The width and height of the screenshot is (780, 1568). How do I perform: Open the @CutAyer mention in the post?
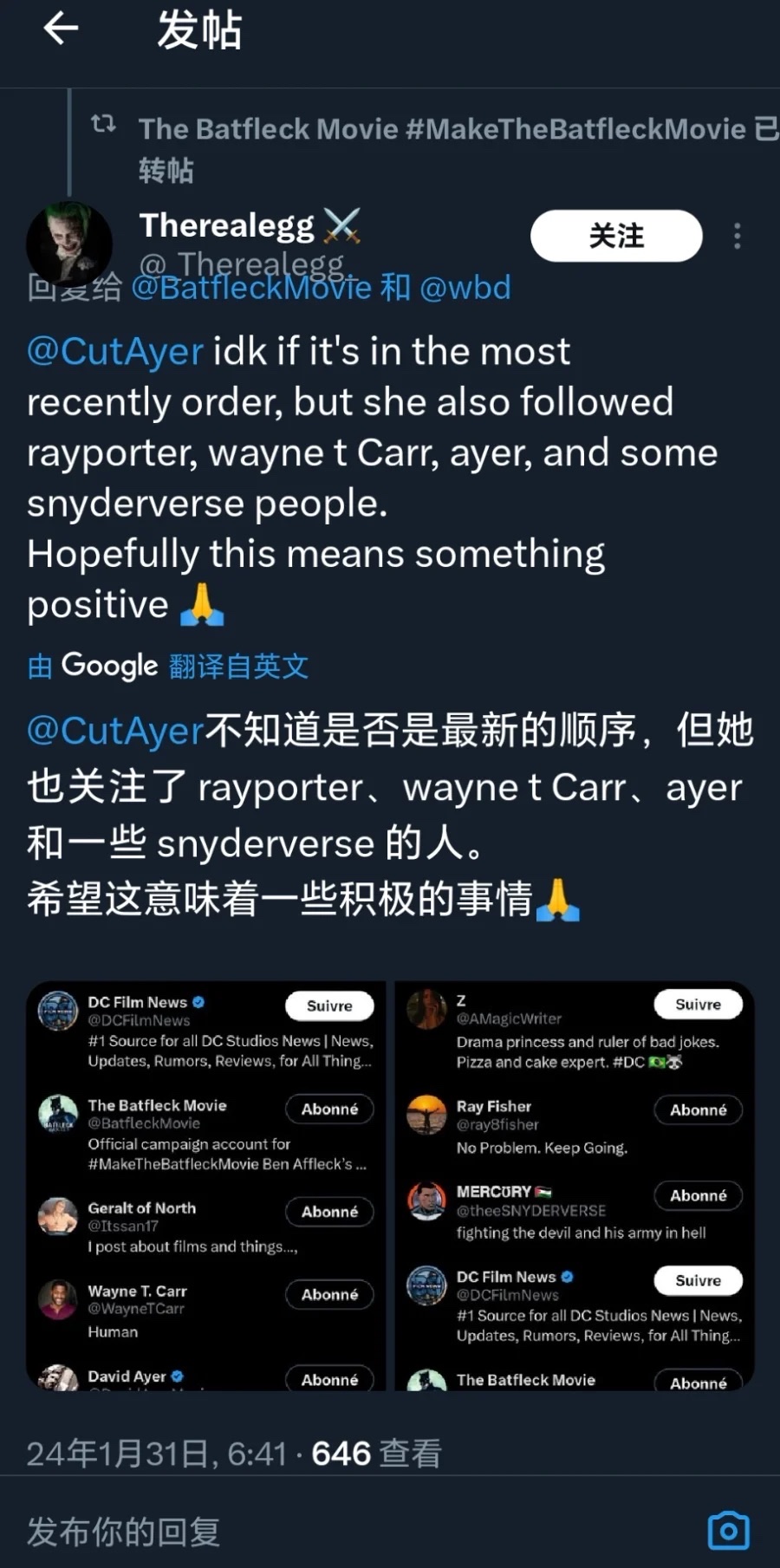pyautogui.click(x=115, y=352)
